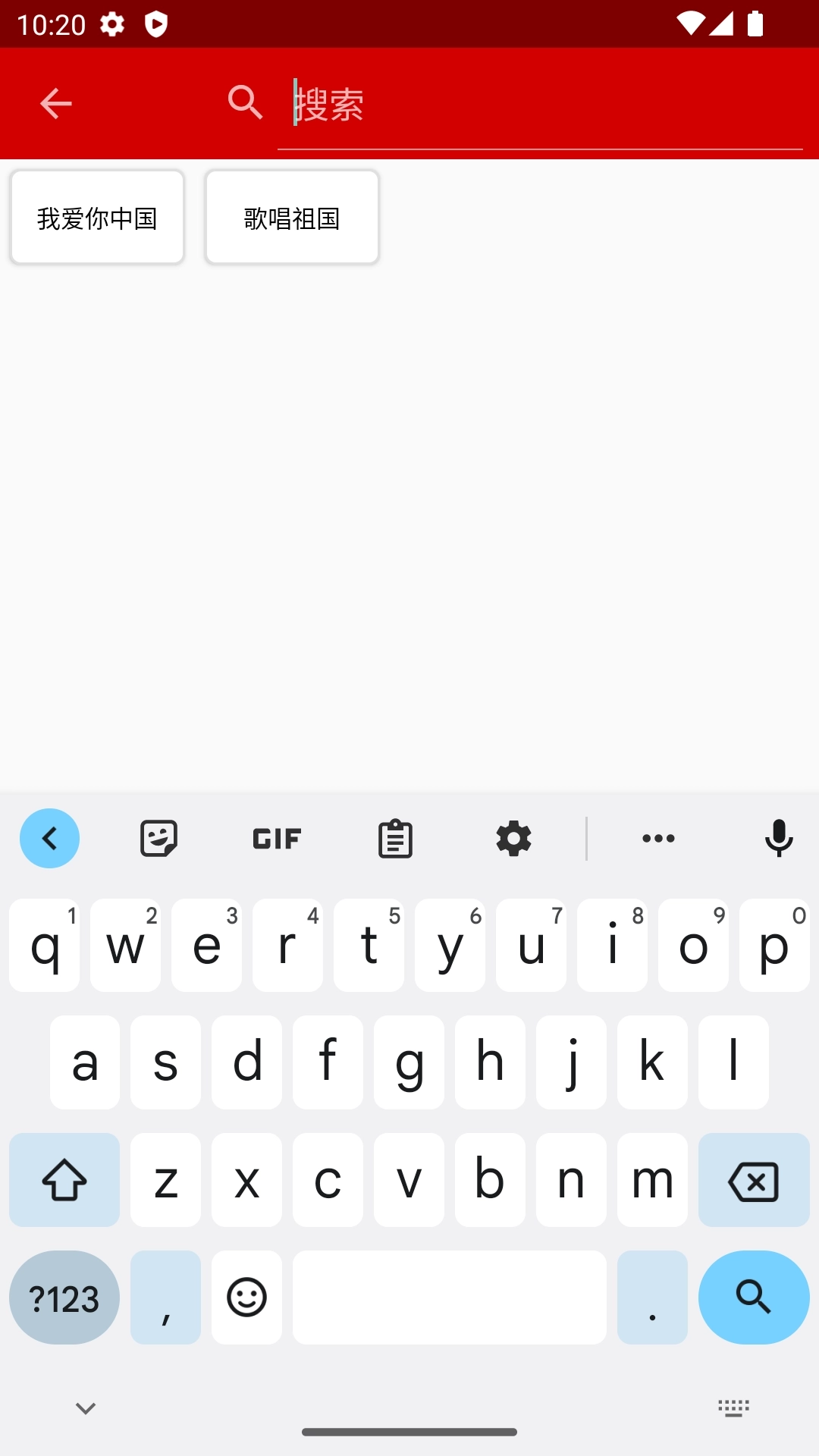Switch to the ?123 symbols keyboard
The width and height of the screenshot is (819, 1456).
coord(64,1298)
